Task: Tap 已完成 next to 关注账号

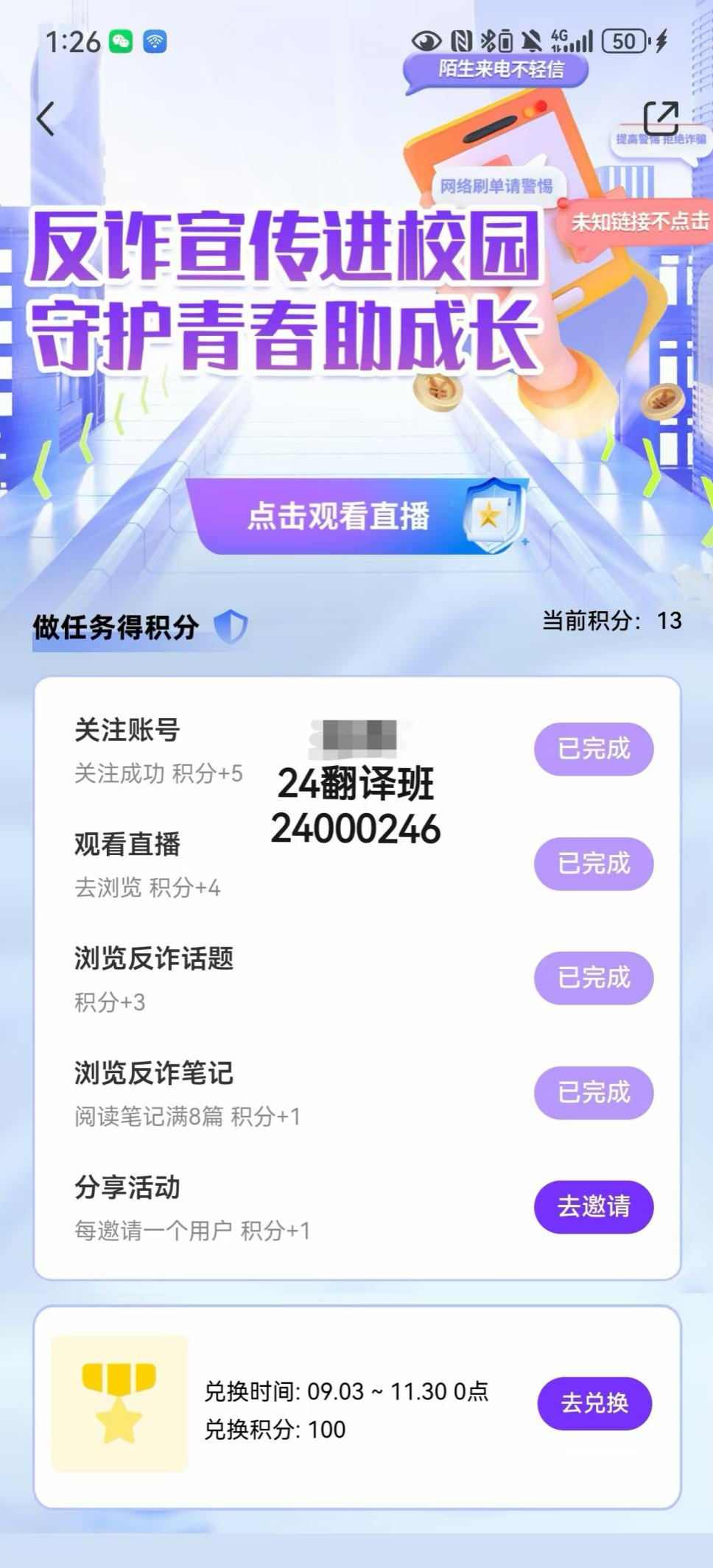Action: click(594, 749)
